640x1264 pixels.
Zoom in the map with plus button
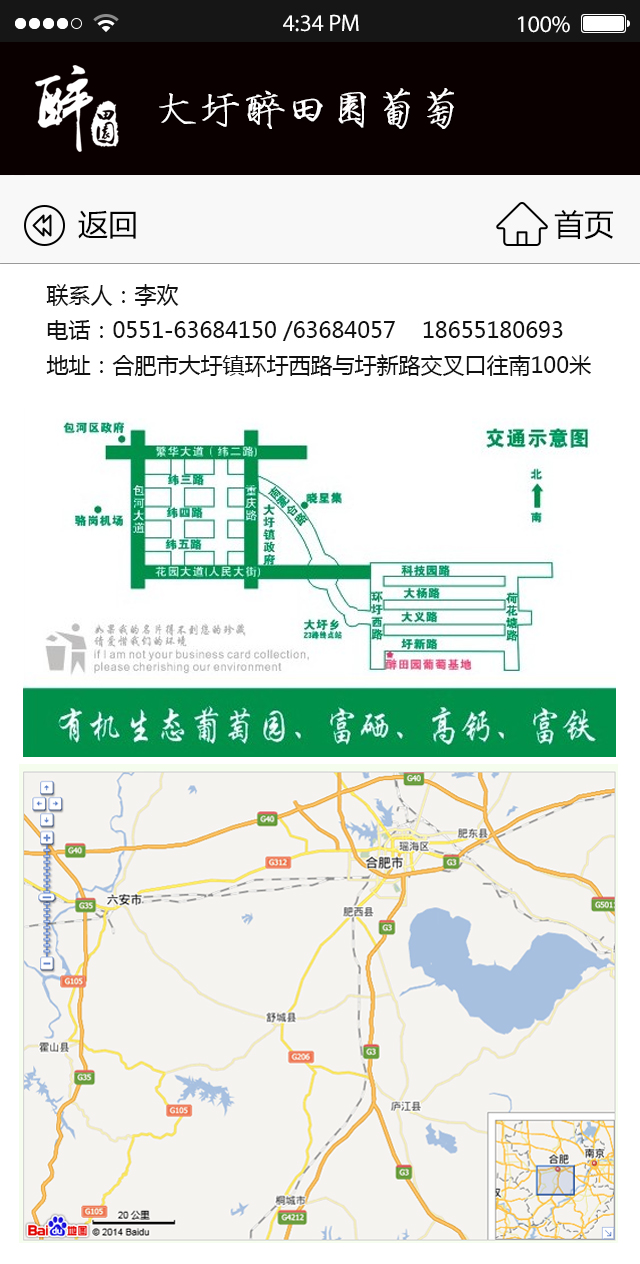[46, 838]
